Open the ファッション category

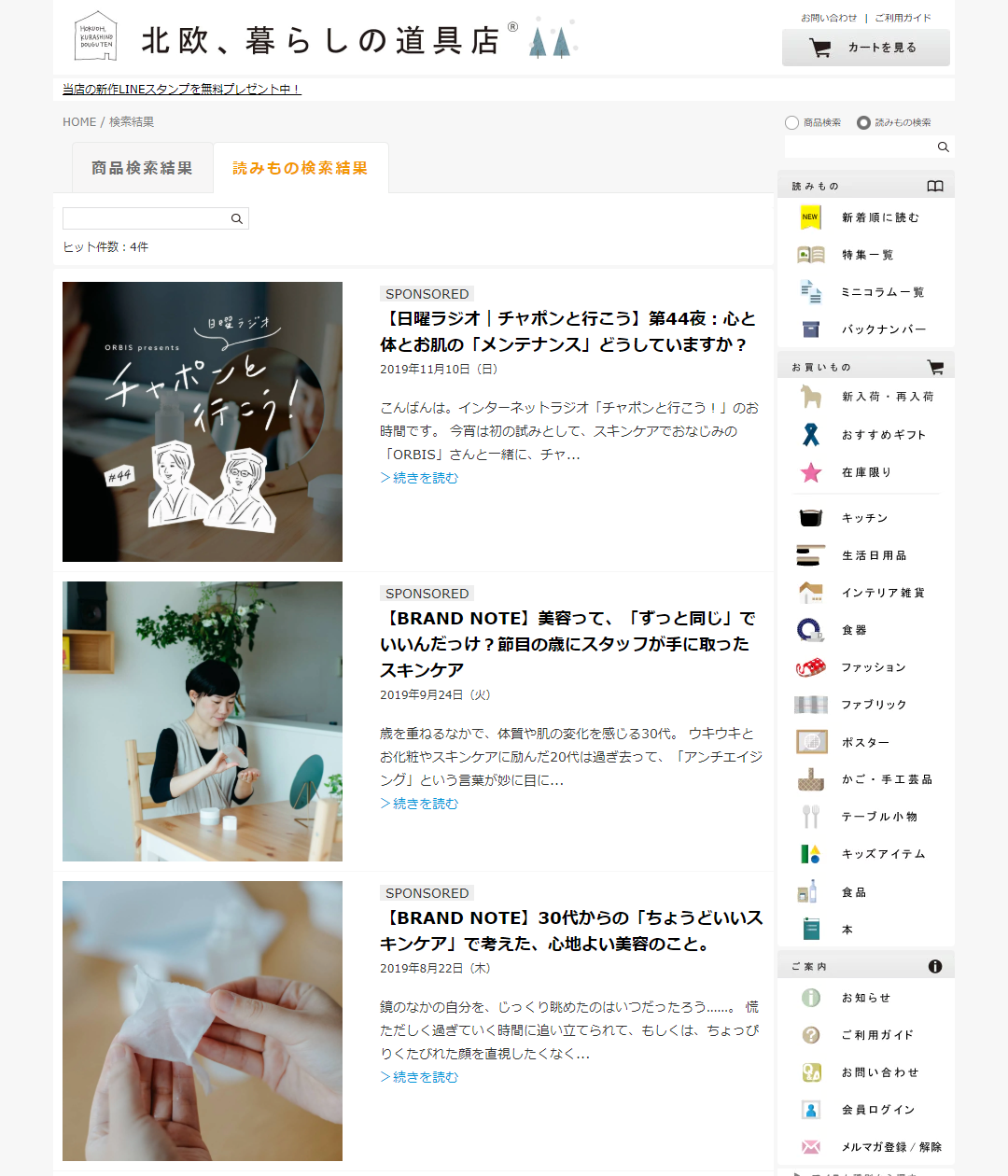tap(873, 667)
